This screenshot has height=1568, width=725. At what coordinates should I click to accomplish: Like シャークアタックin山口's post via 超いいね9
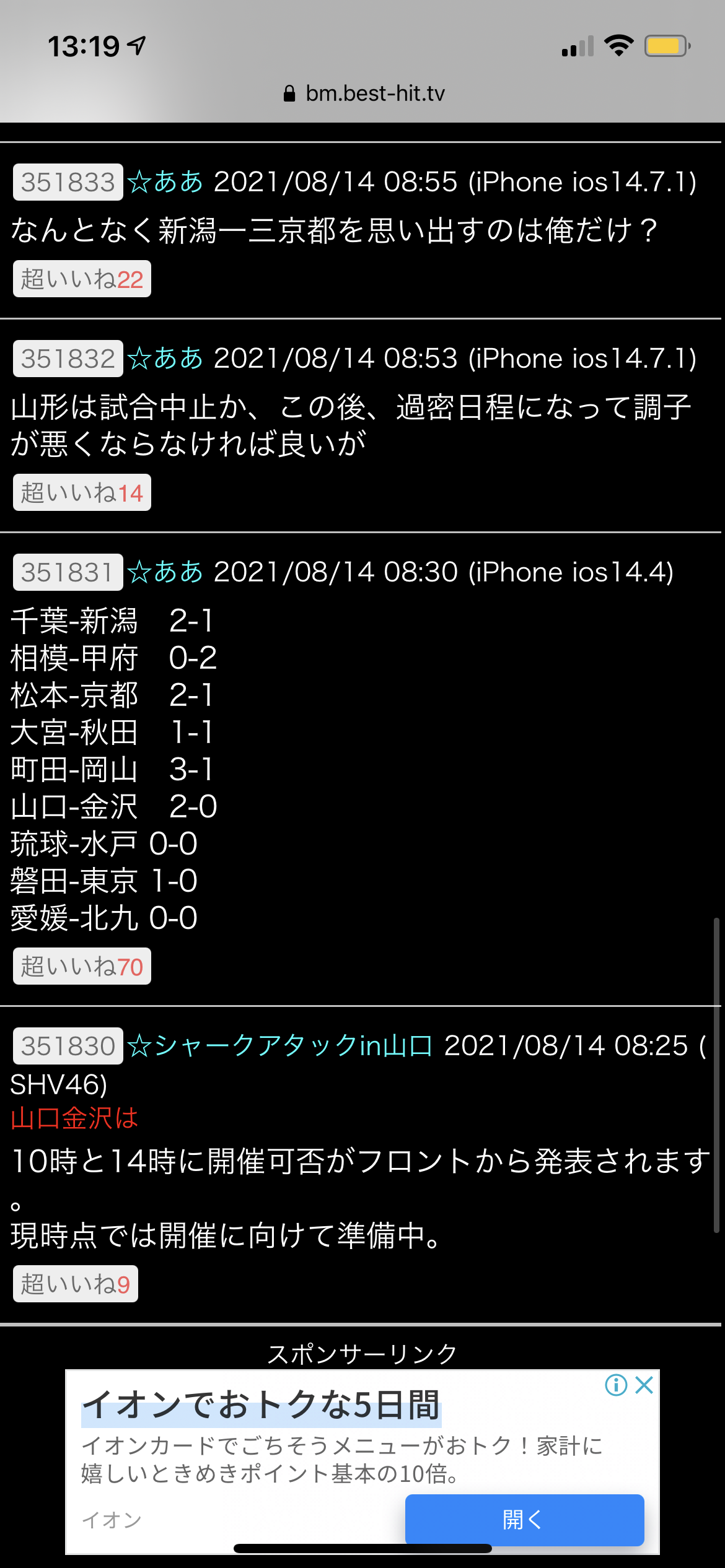coord(75,1284)
